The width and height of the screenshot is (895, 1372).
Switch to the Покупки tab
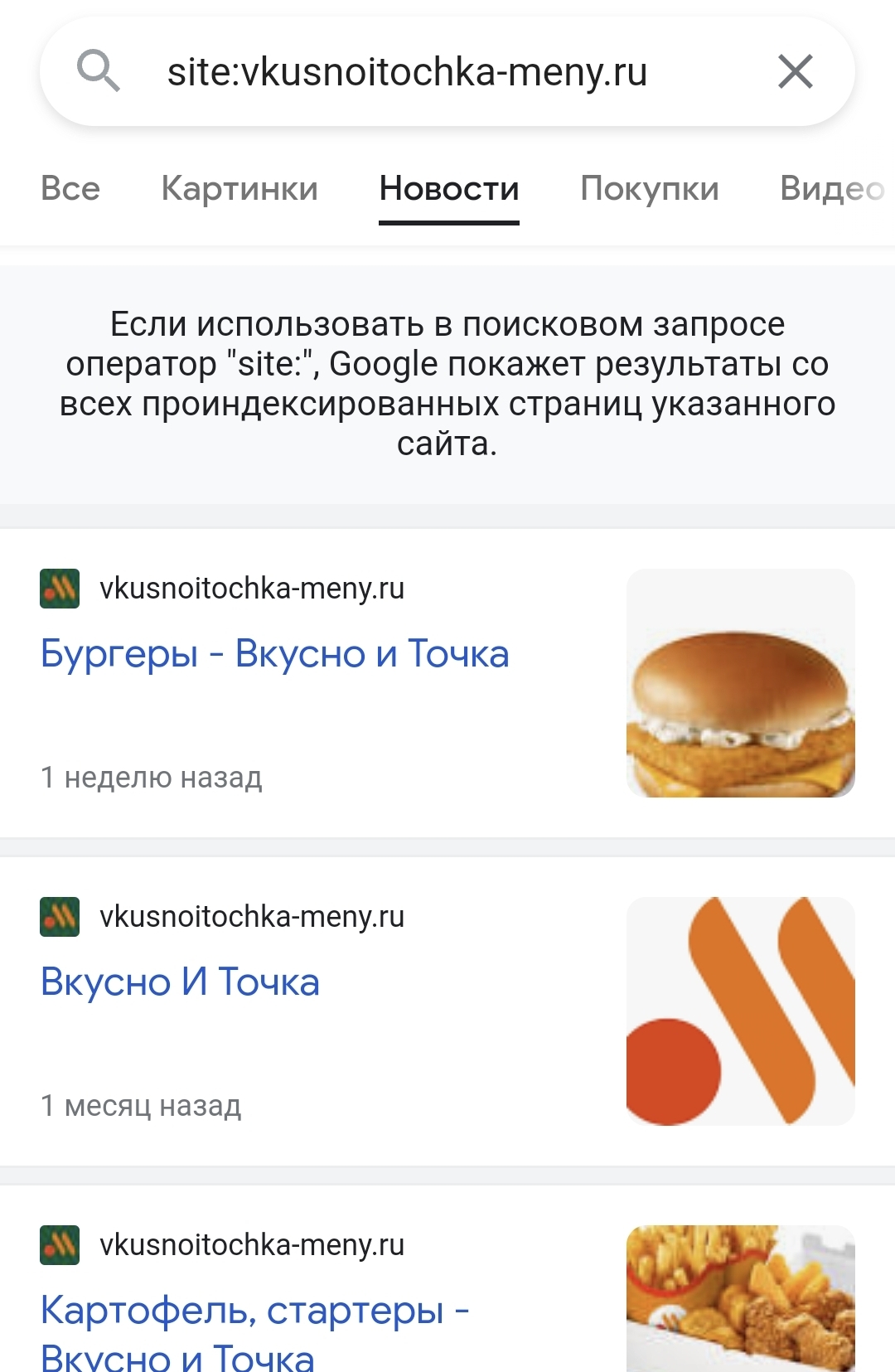click(649, 189)
